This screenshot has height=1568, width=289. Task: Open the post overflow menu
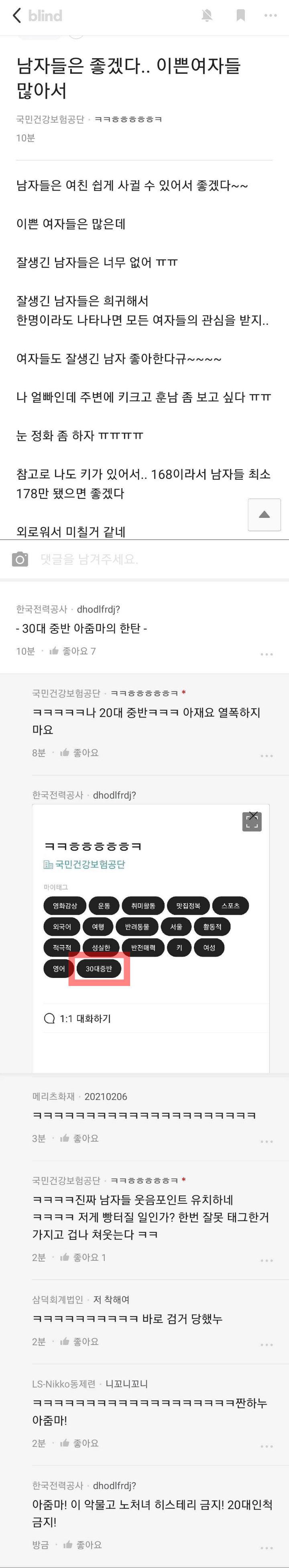tap(271, 15)
